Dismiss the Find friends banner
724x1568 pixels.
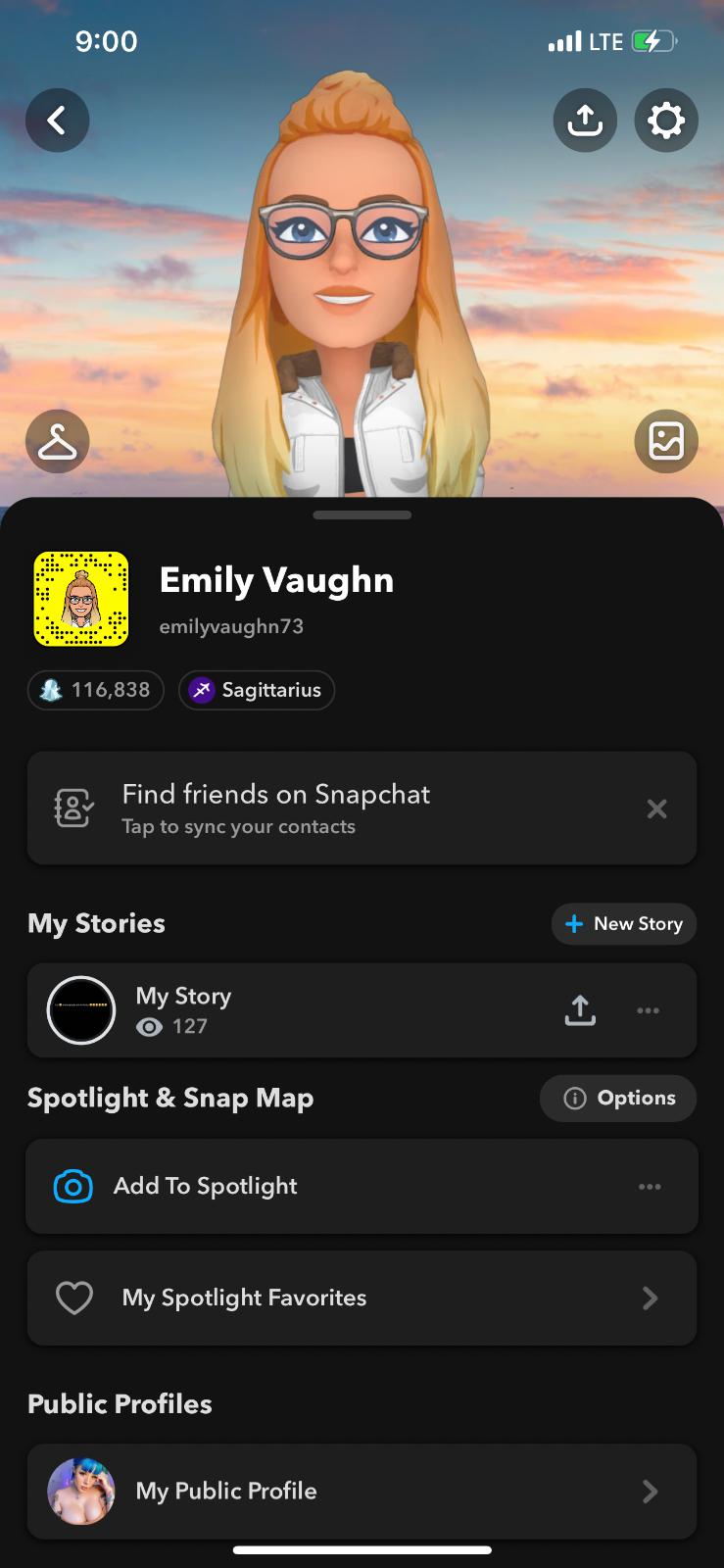pos(656,808)
